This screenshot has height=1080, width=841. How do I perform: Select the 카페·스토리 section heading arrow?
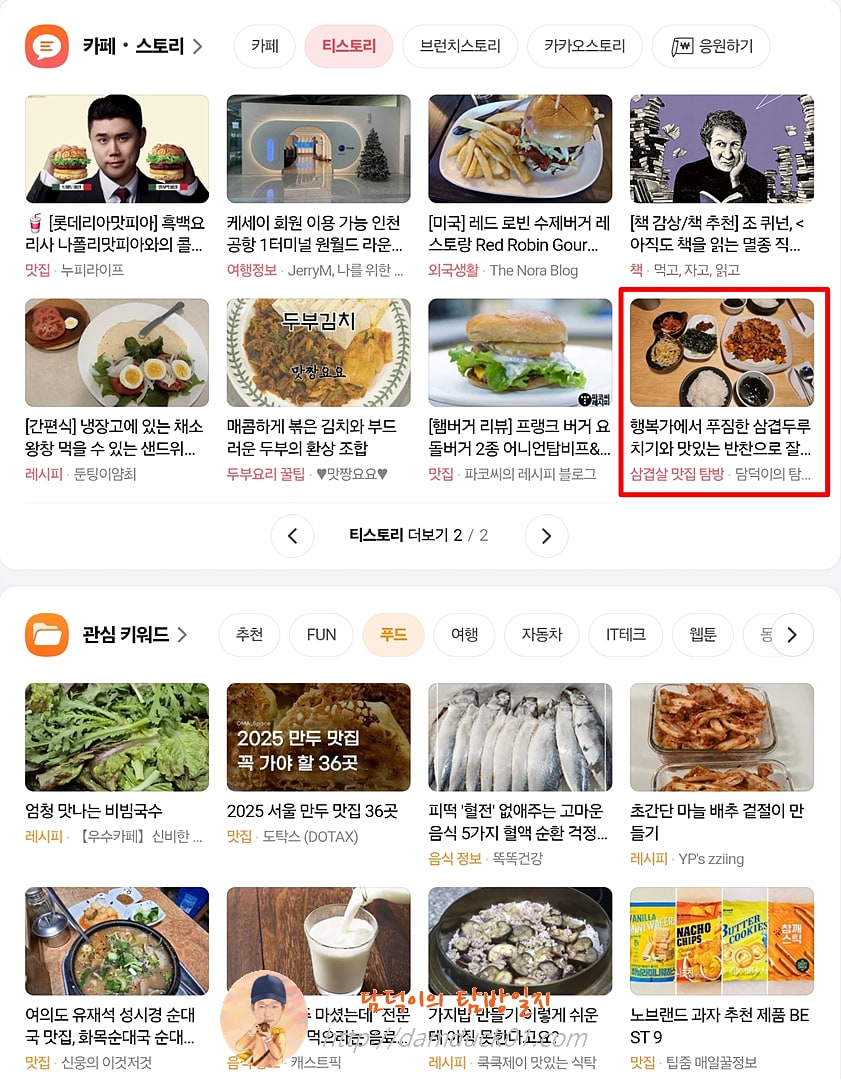(197, 45)
